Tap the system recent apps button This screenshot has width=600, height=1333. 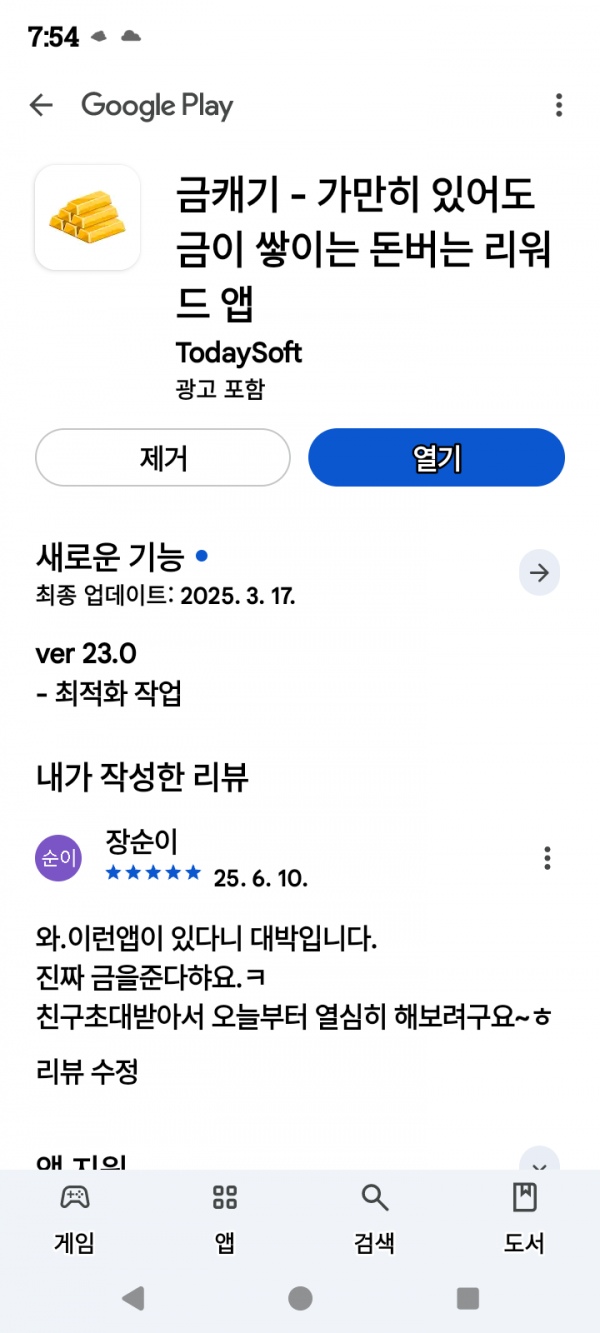click(468, 1298)
